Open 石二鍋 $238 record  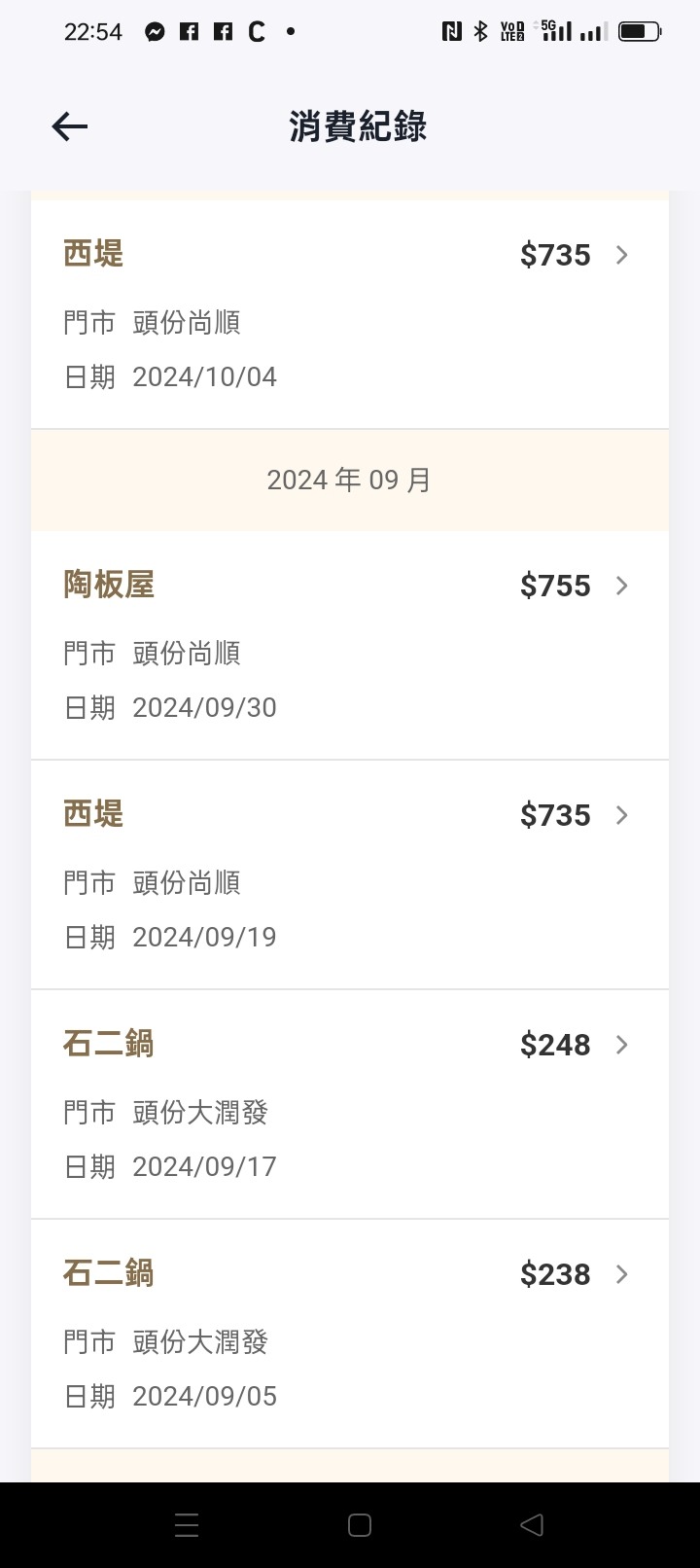point(350,1334)
